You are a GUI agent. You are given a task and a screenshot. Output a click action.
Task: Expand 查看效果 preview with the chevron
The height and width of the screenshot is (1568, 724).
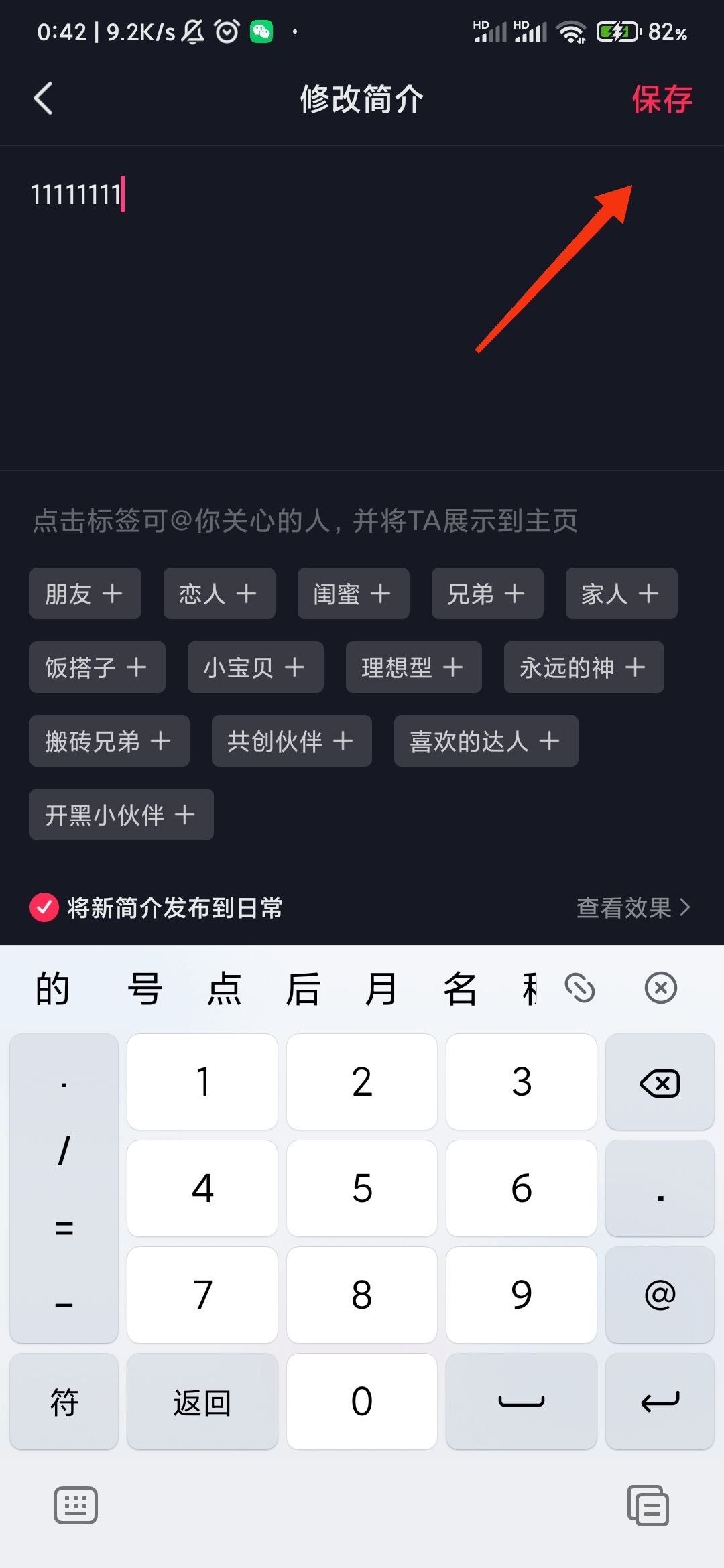pyautogui.click(x=632, y=908)
